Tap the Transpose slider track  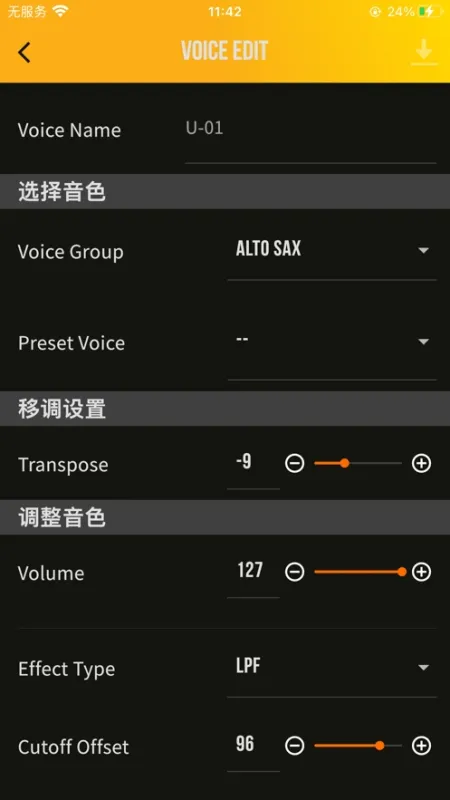(x=358, y=463)
